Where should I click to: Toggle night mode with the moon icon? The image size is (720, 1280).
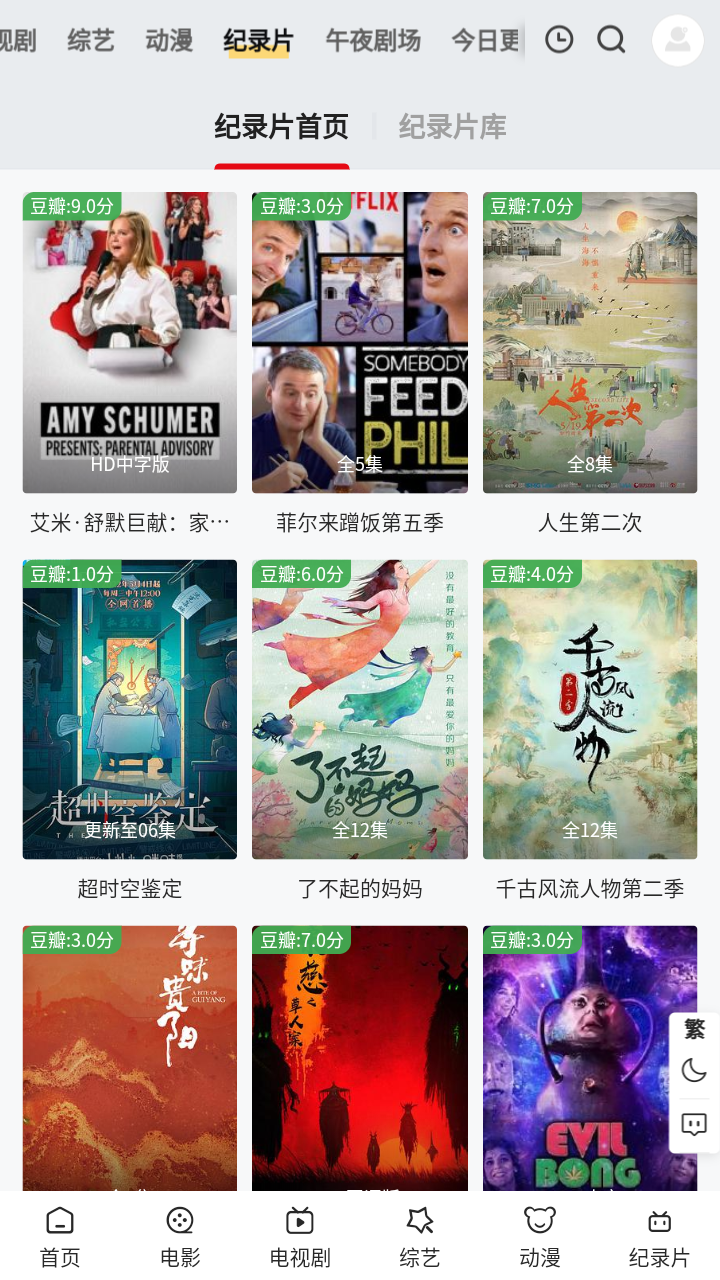click(x=694, y=1071)
